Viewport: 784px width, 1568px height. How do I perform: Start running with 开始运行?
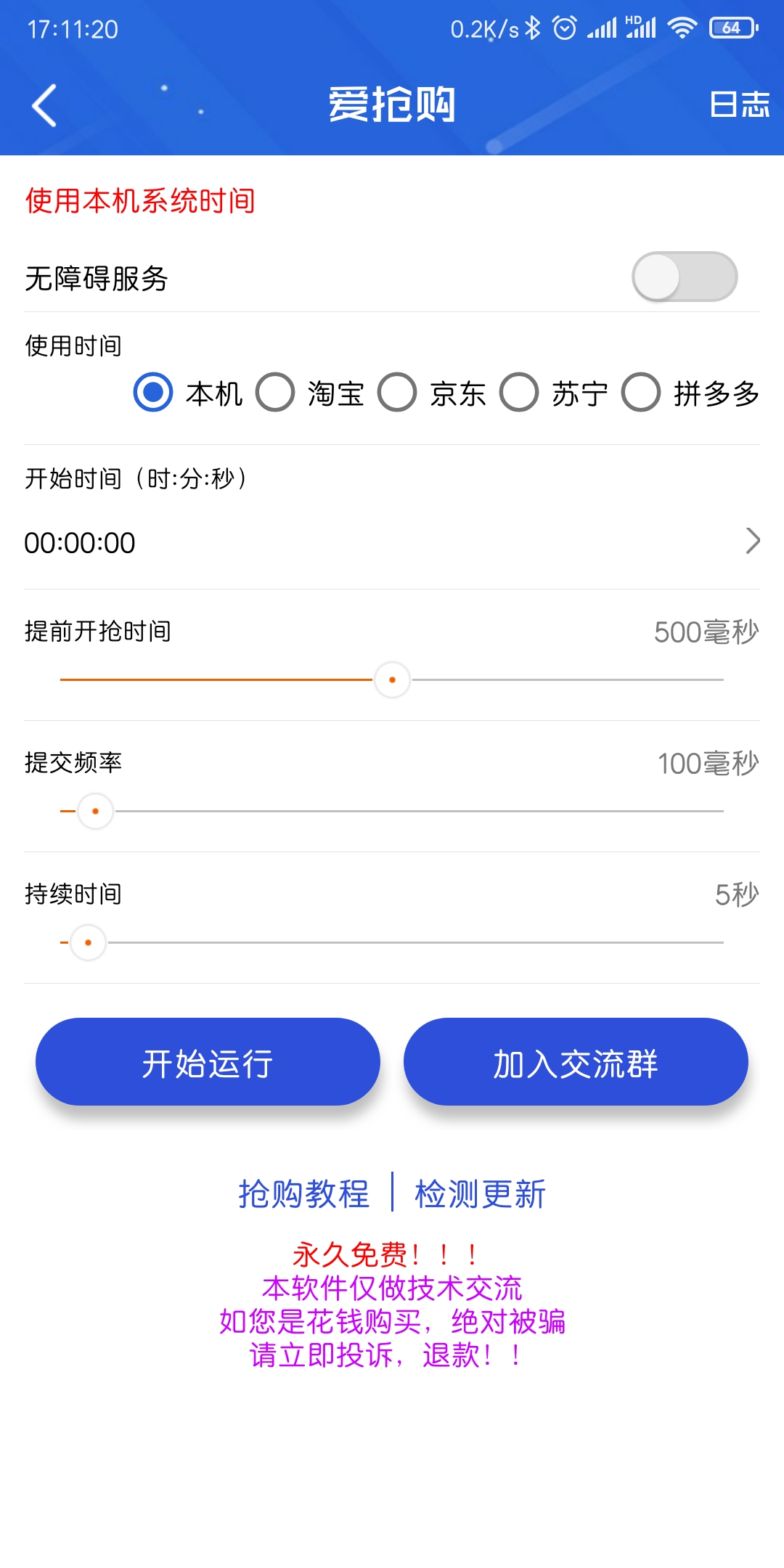coord(208,1062)
